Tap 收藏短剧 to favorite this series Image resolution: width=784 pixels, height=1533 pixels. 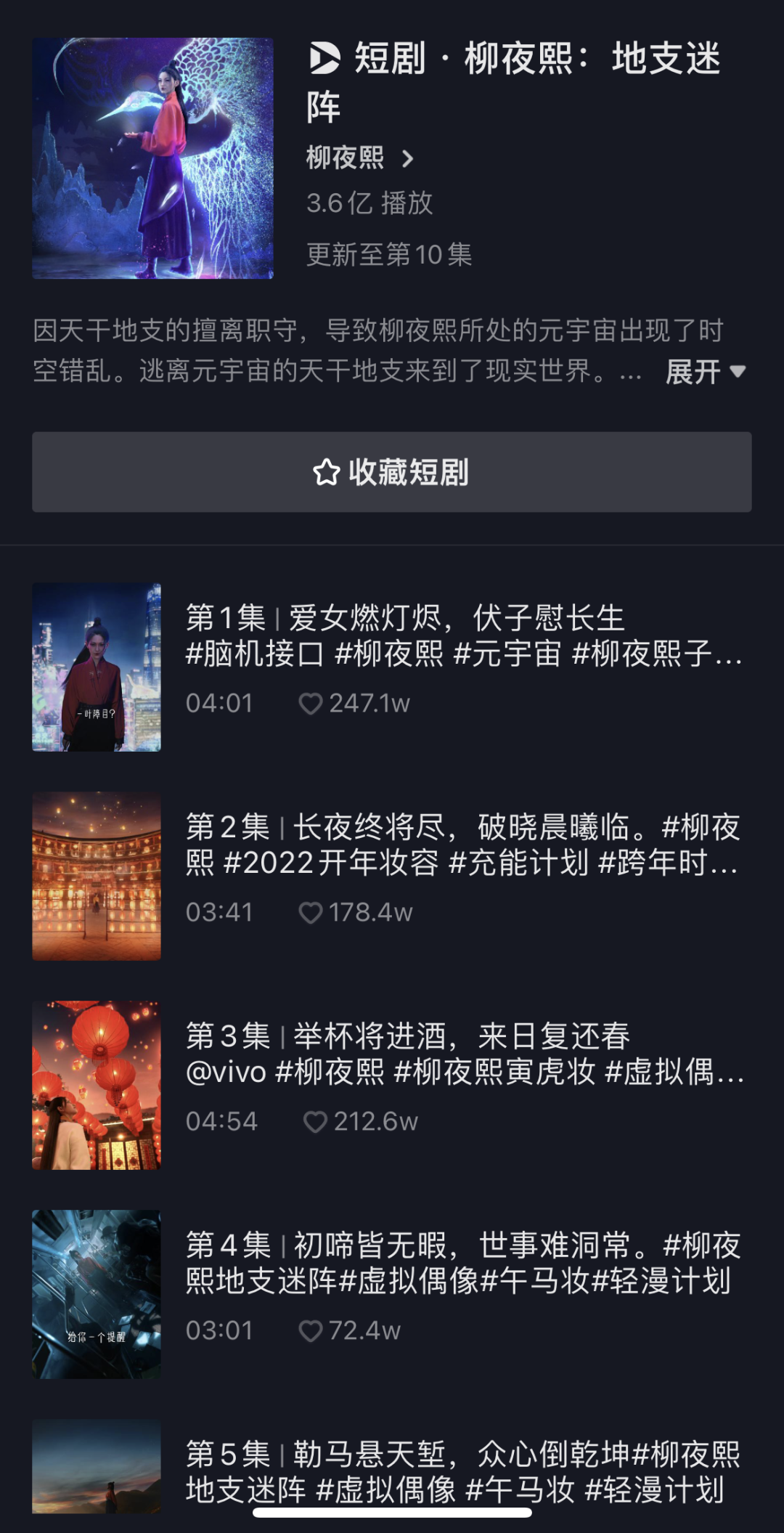(x=391, y=472)
